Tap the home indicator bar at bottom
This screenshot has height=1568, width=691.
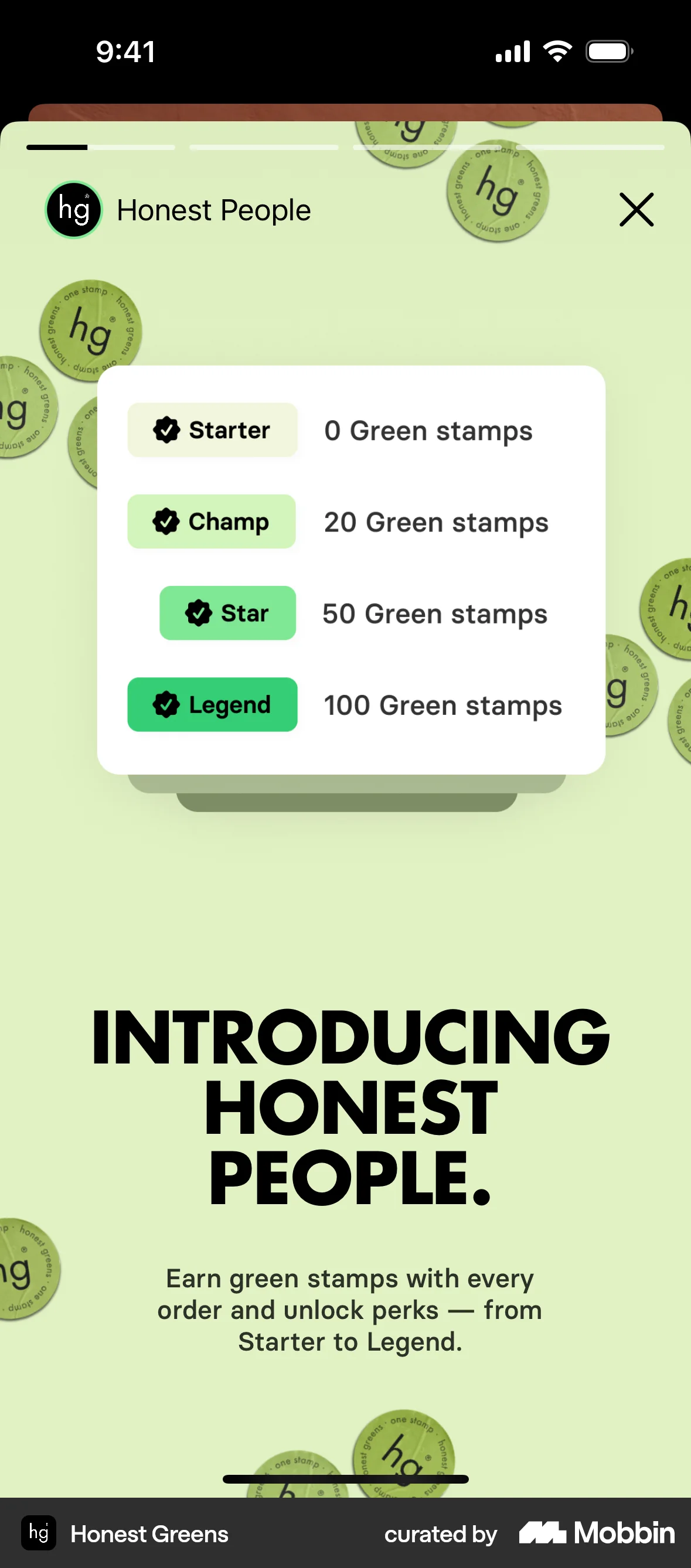click(x=345, y=1479)
